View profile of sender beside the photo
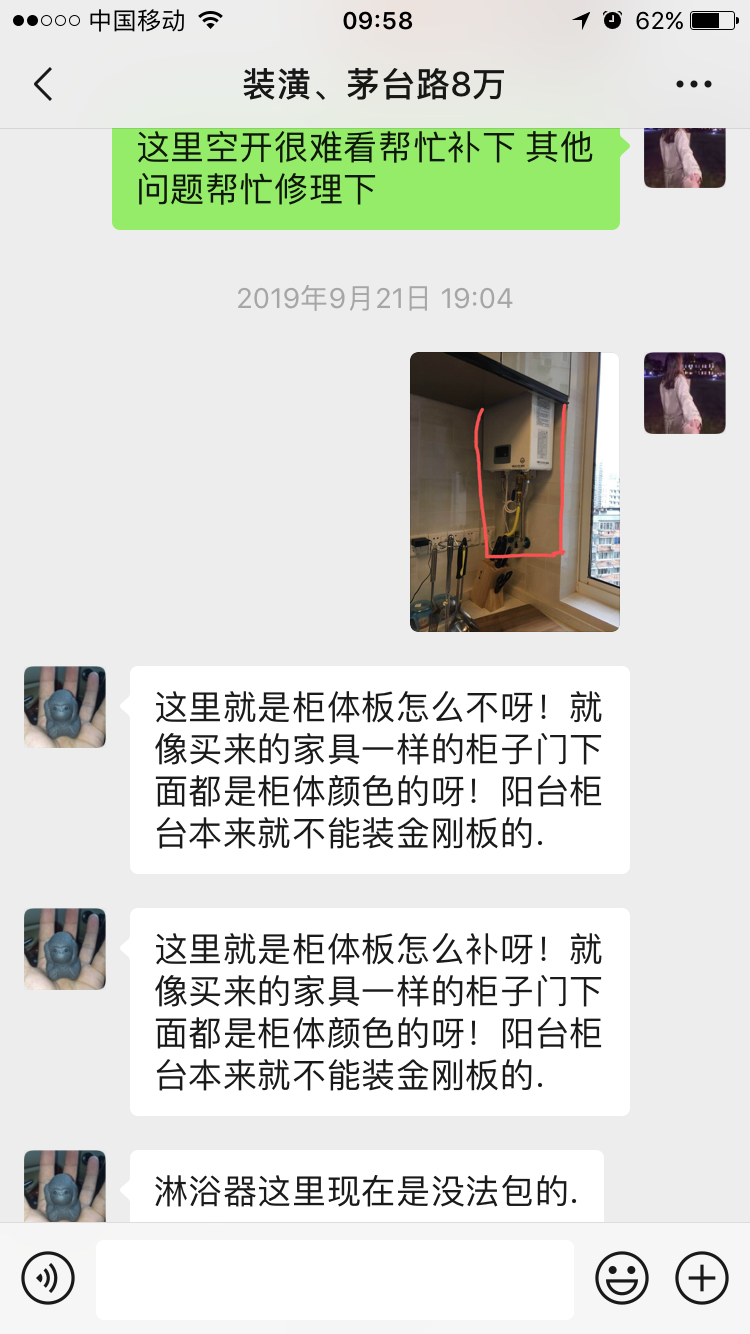This screenshot has width=750, height=1334. click(x=684, y=393)
